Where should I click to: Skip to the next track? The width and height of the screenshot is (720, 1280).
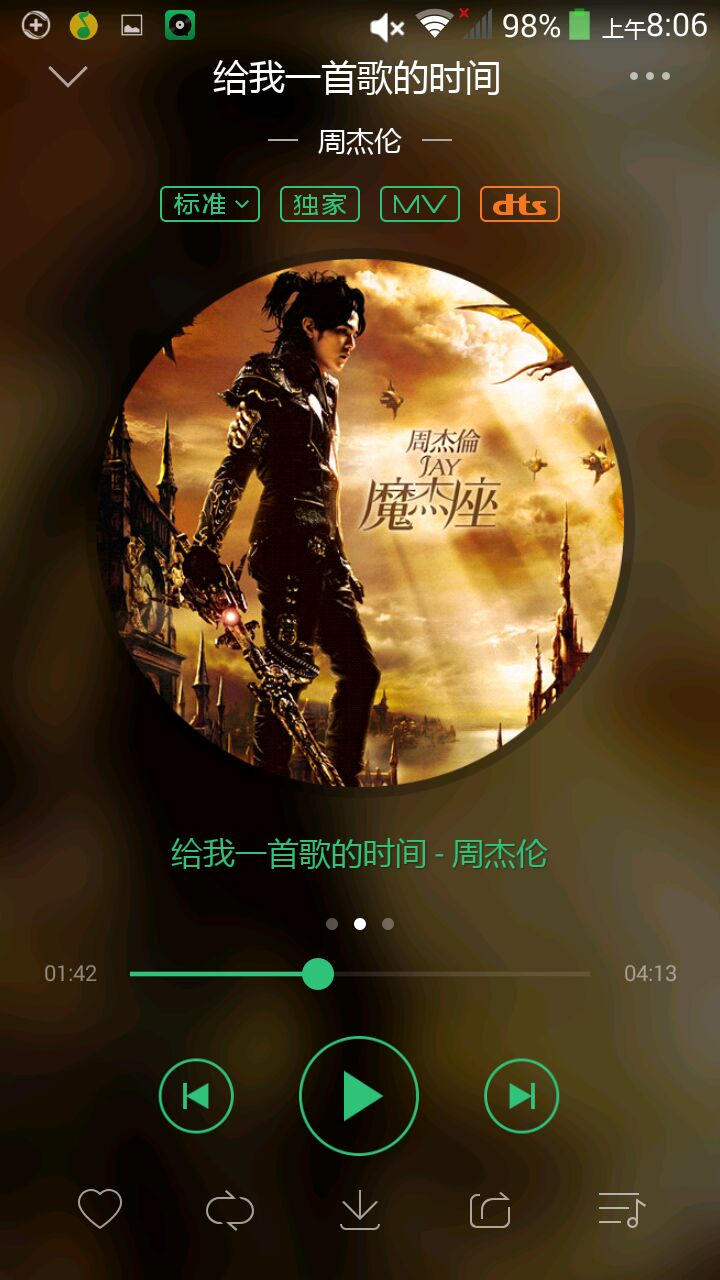click(522, 1096)
